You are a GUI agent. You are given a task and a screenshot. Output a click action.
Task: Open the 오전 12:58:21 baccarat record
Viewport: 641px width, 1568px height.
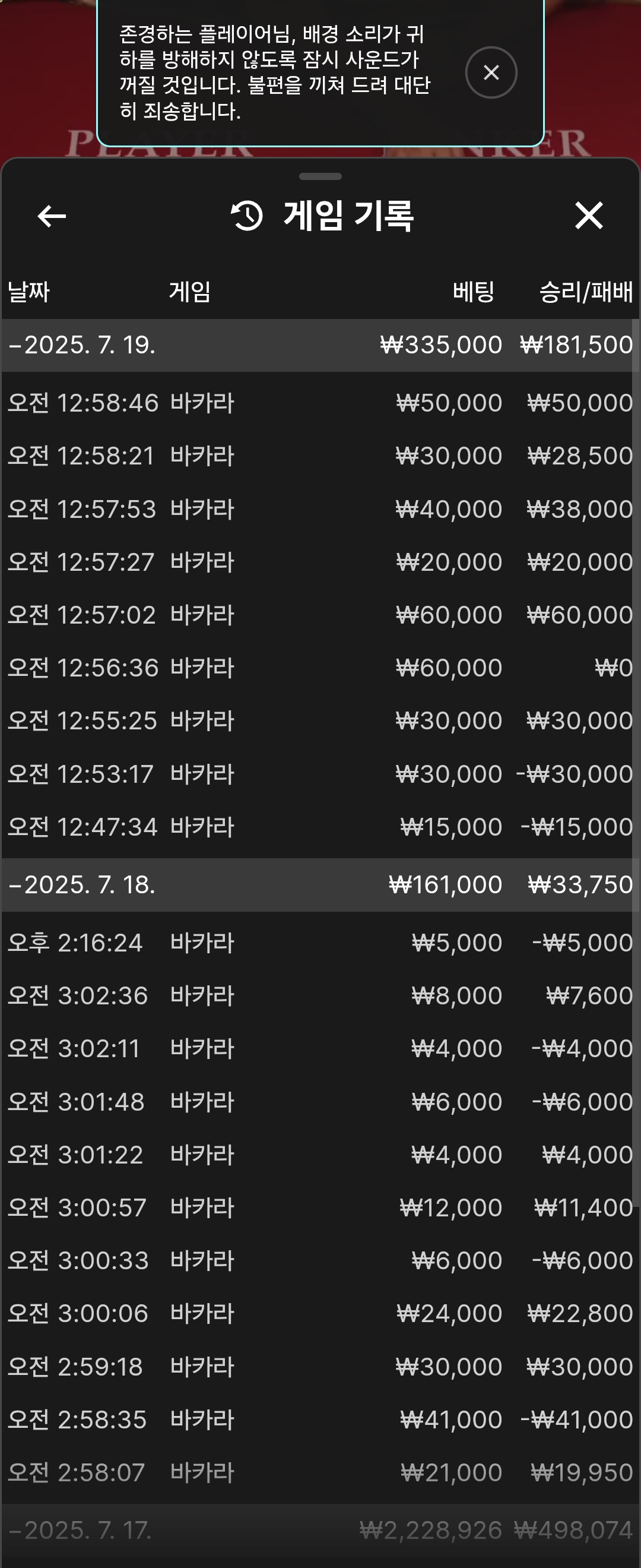click(320, 456)
